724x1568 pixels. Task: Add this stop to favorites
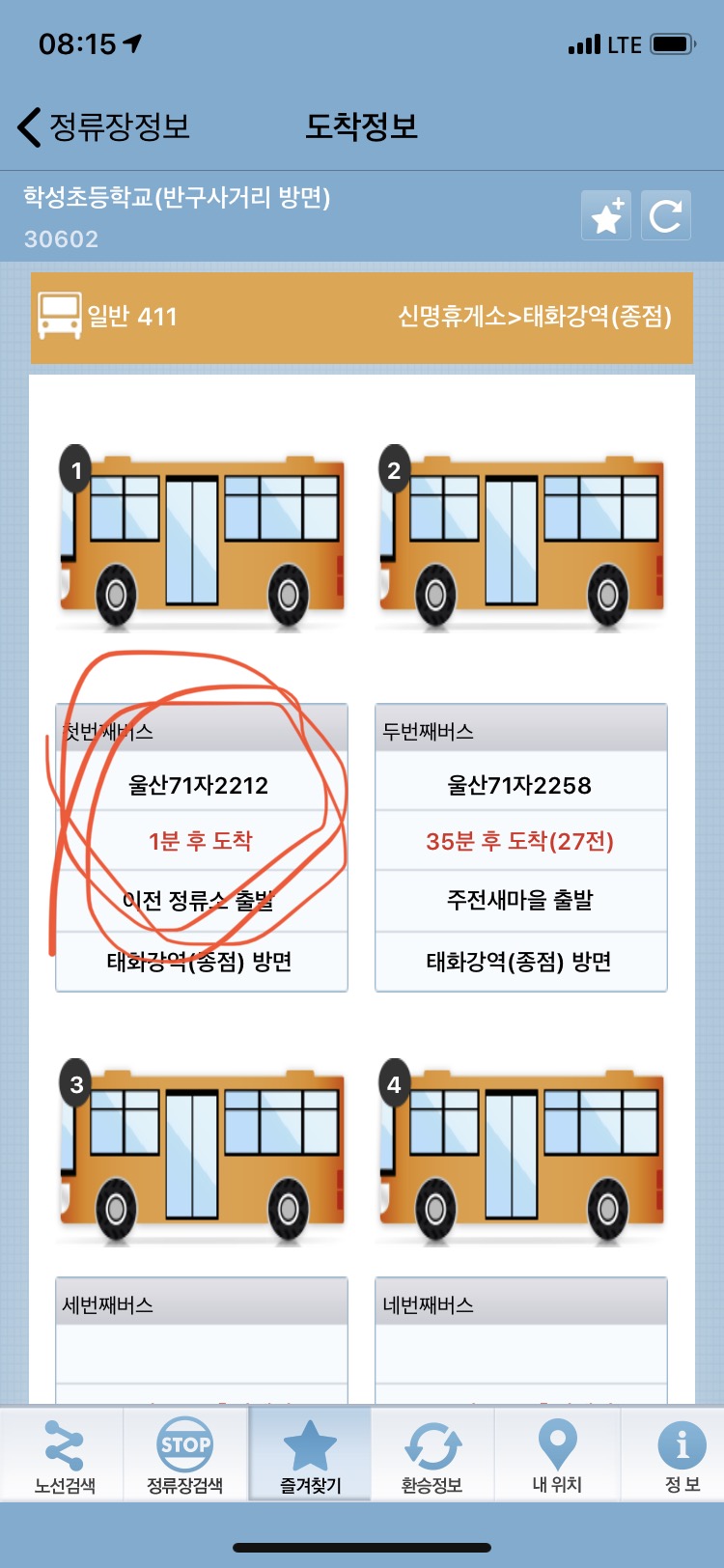606,215
